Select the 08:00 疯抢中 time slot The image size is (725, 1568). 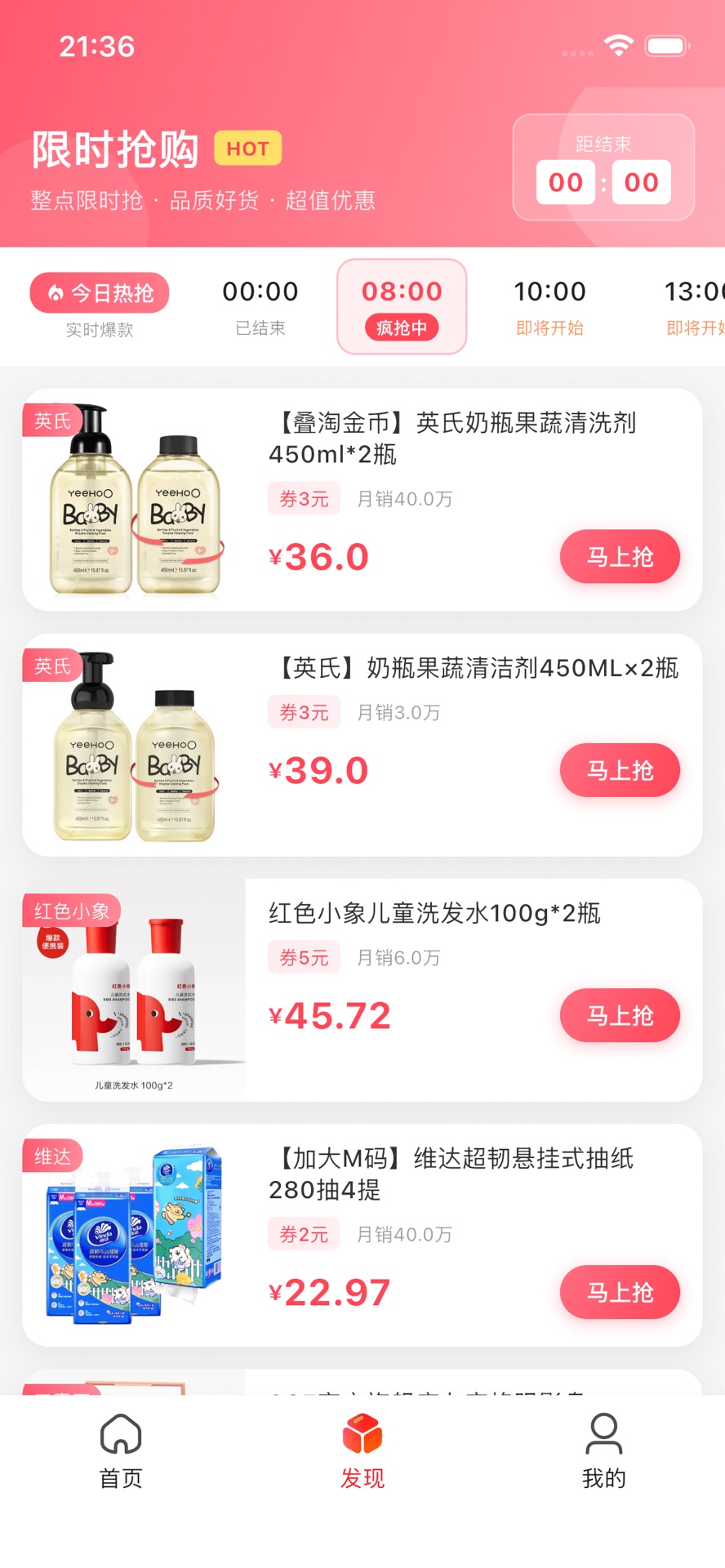[402, 306]
